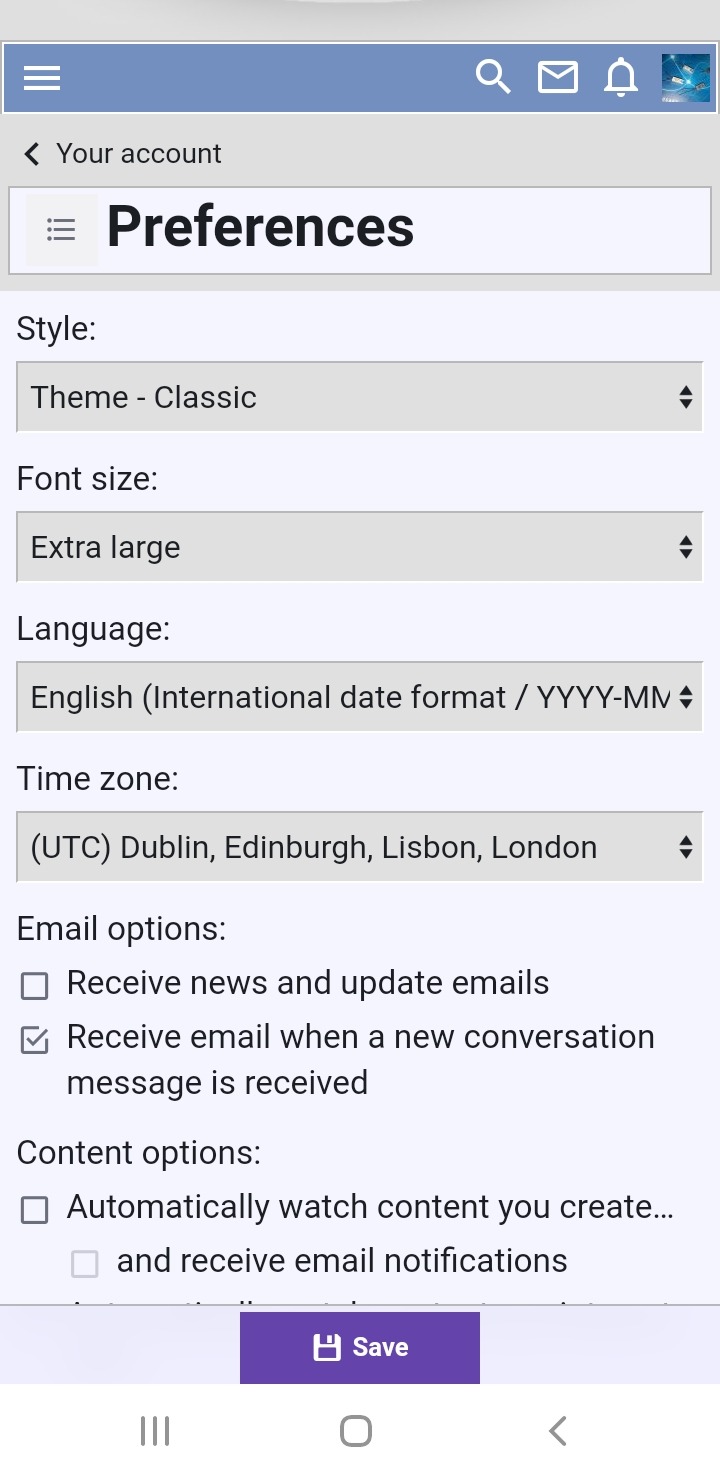Check automatically watch content you create
Screen dimensions: 720x1480
[x=35, y=1211]
